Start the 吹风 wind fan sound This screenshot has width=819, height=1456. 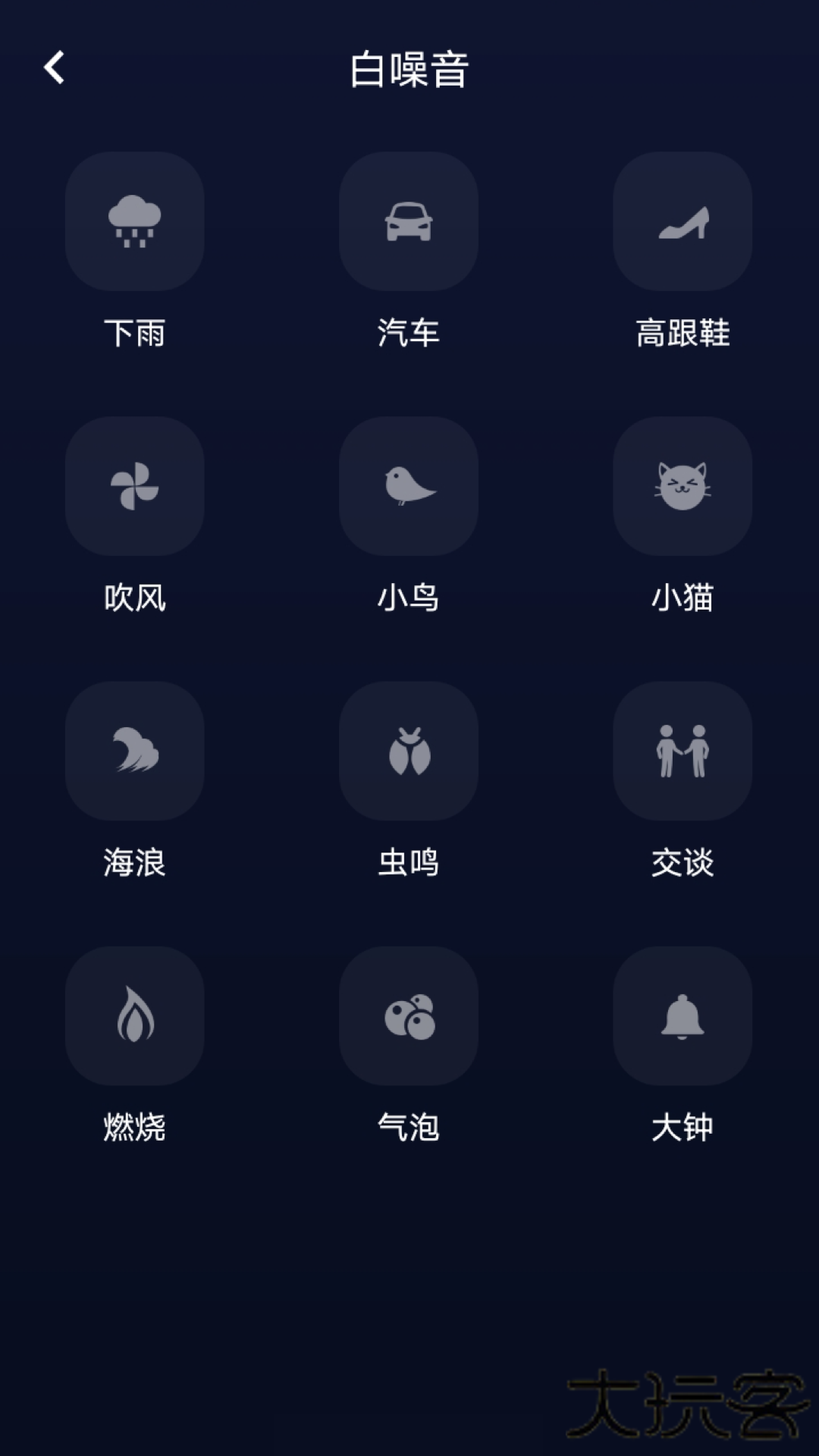click(135, 486)
